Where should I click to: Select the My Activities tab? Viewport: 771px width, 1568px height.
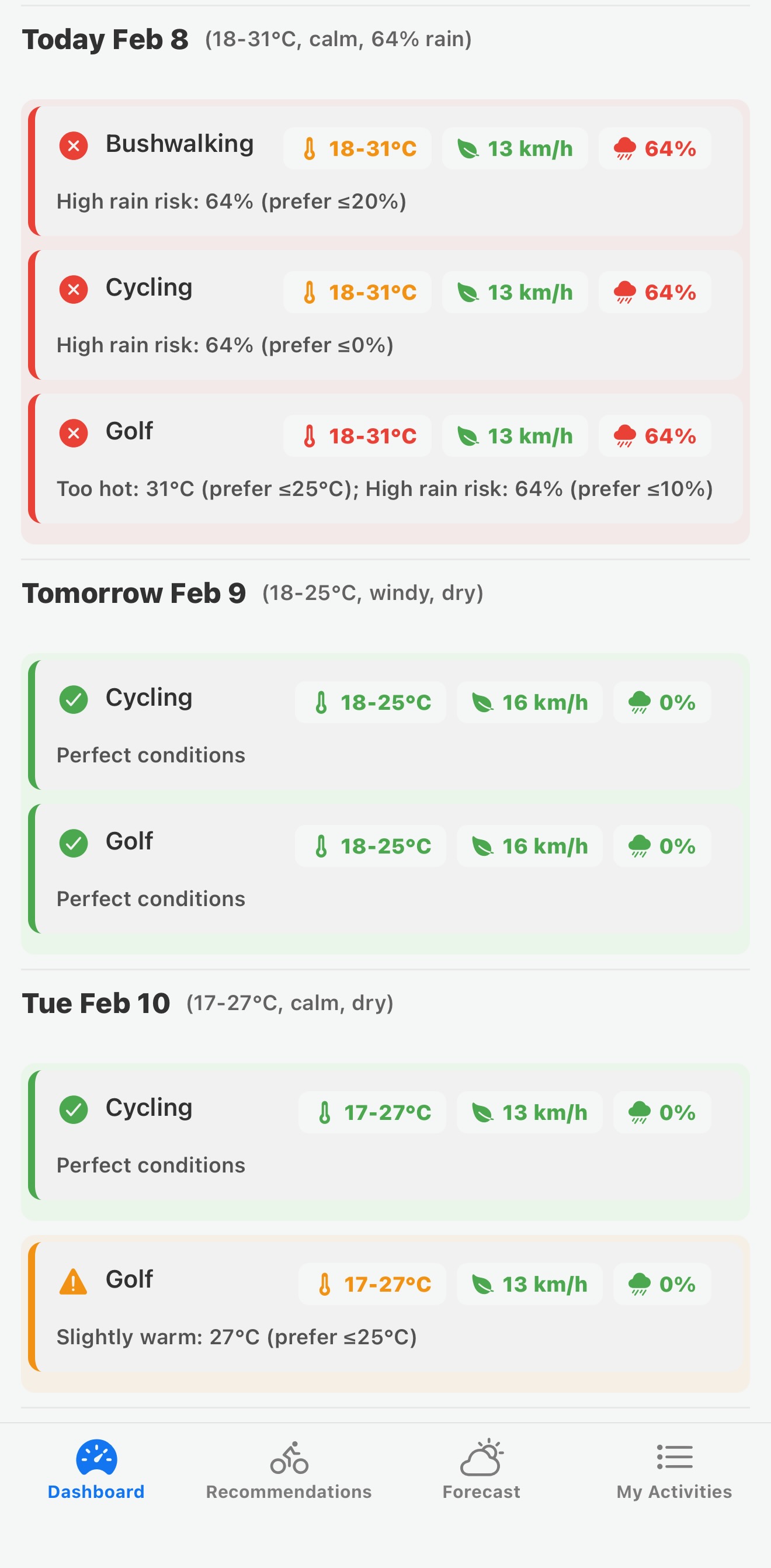point(673,1473)
